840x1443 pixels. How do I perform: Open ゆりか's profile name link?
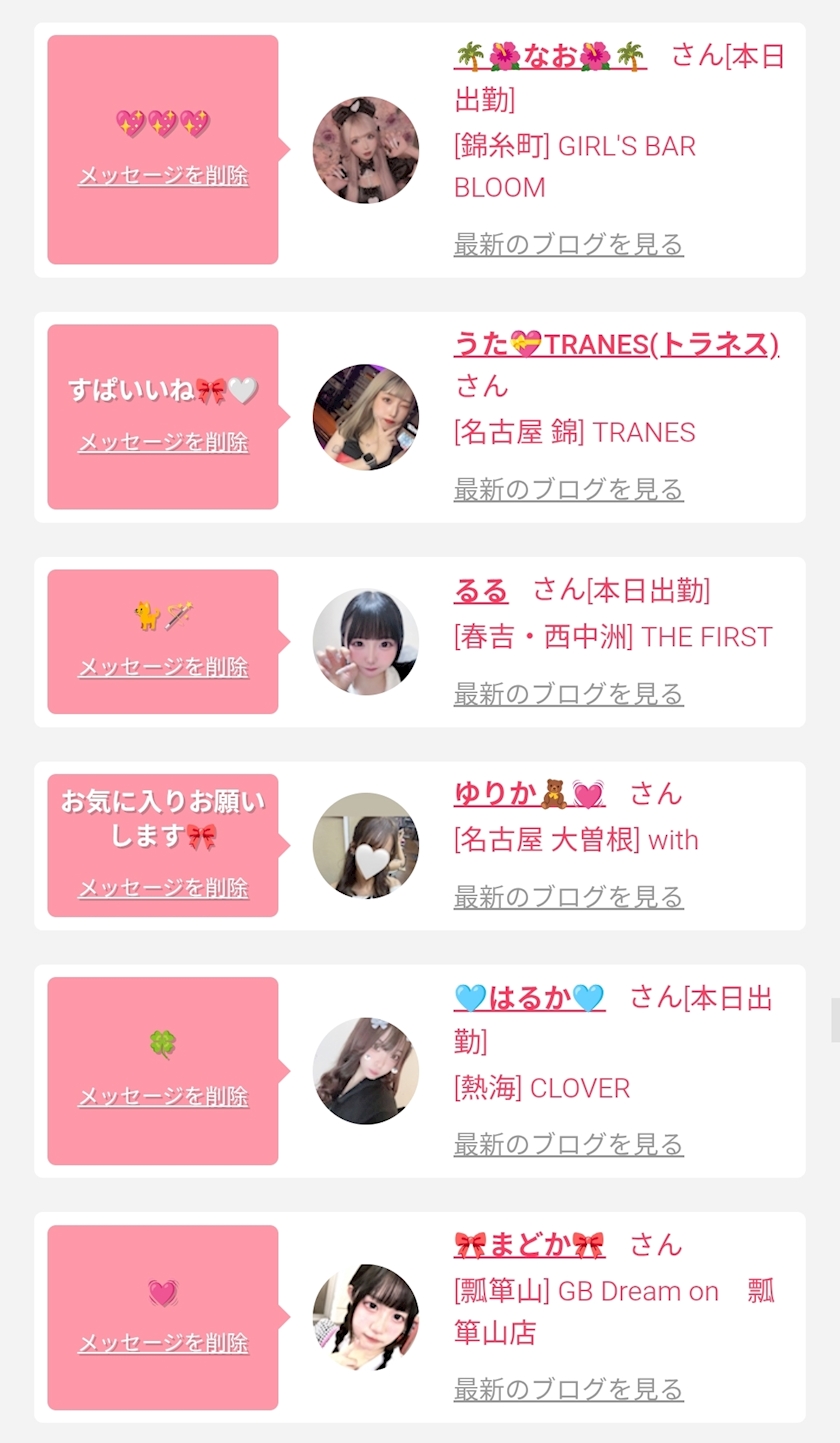(529, 794)
